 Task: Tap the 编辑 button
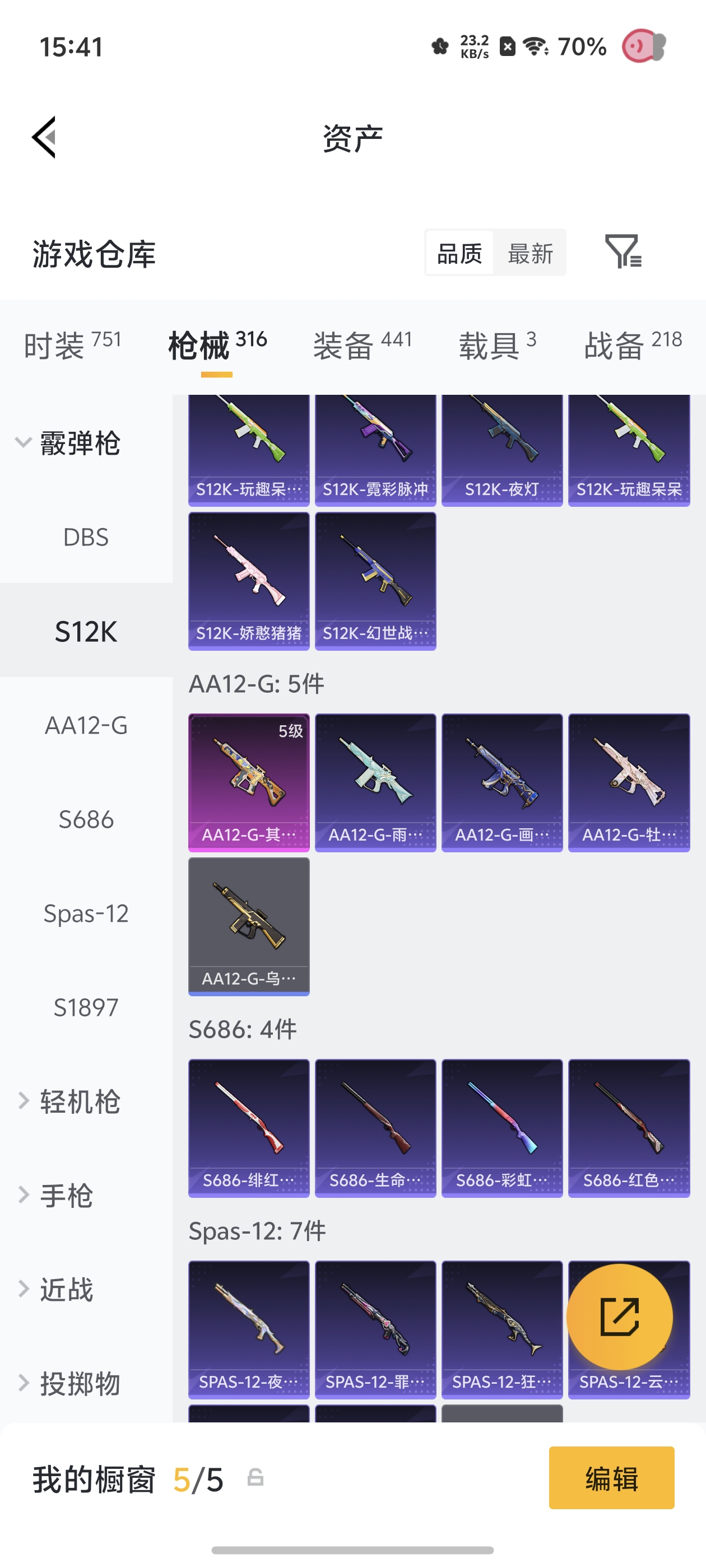(611, 1477)
